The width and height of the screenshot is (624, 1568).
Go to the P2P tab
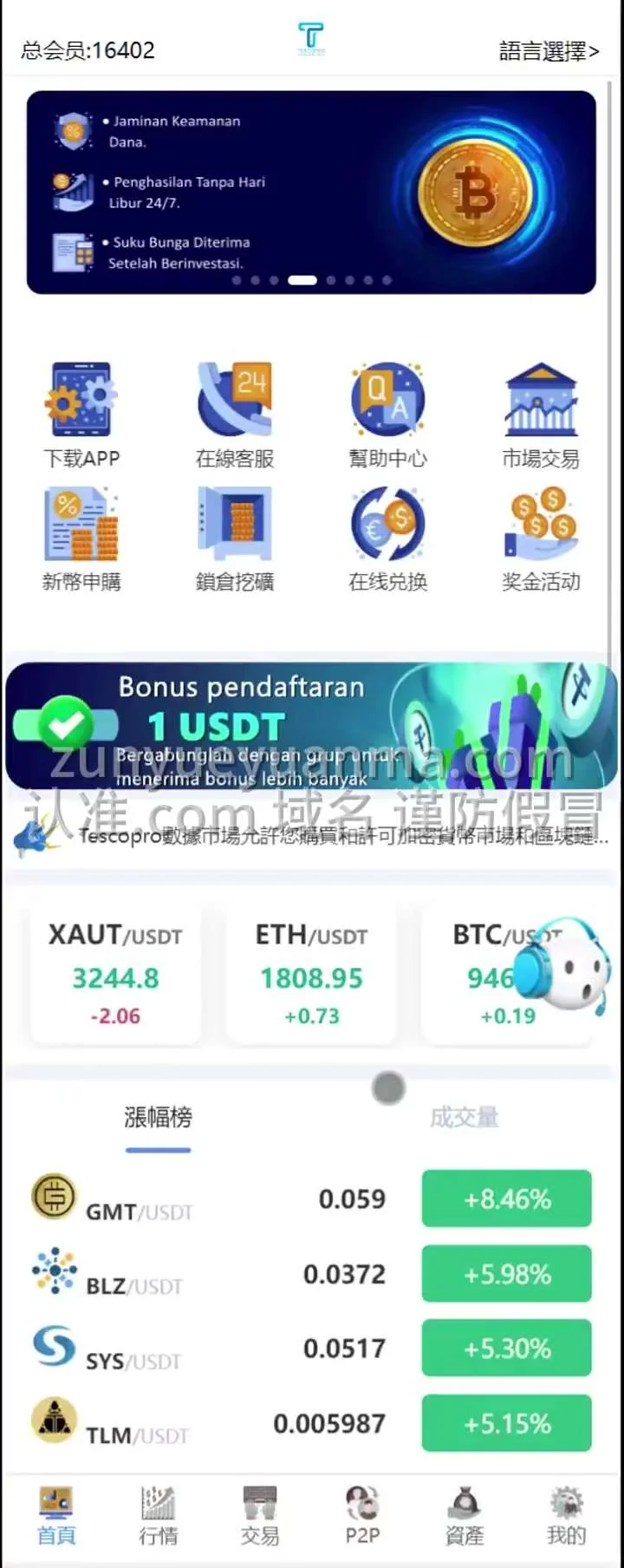[x=362, y=1517]
